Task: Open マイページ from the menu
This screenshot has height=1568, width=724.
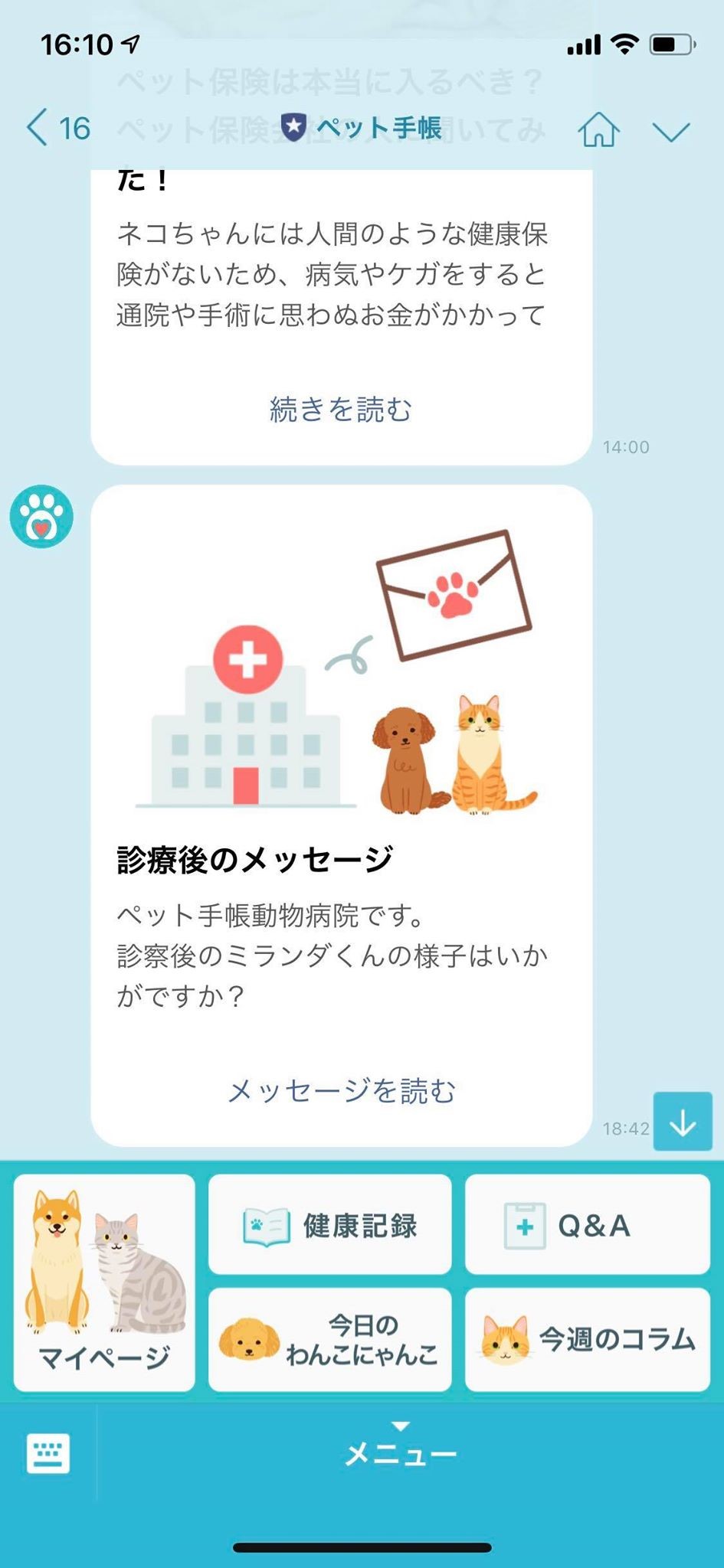Action: point(104,1282)
